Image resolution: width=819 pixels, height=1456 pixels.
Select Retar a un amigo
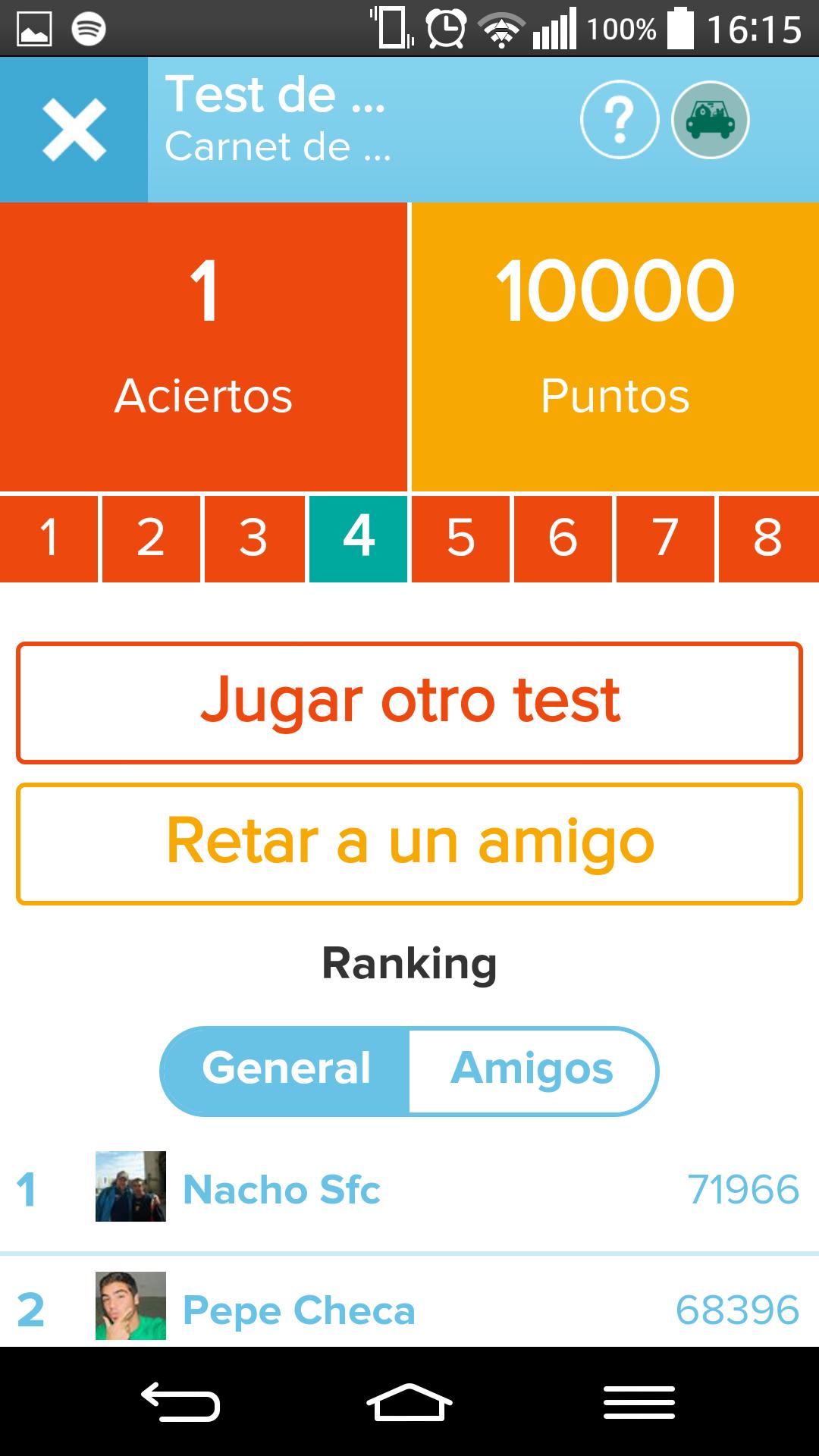click(x=409, y=843)
